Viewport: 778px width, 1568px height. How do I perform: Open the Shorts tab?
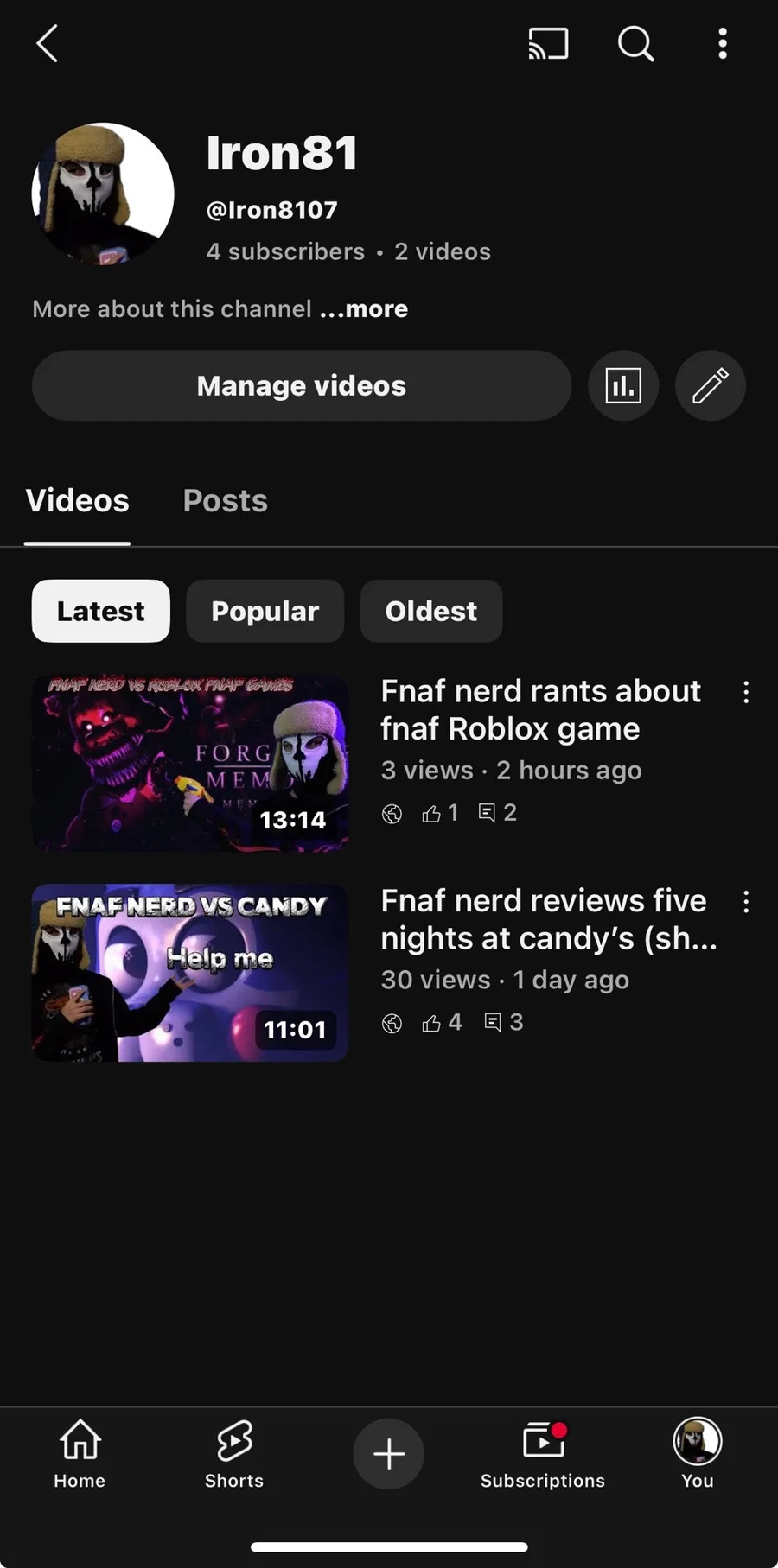pyautogui.click(x=234, y=1454)
